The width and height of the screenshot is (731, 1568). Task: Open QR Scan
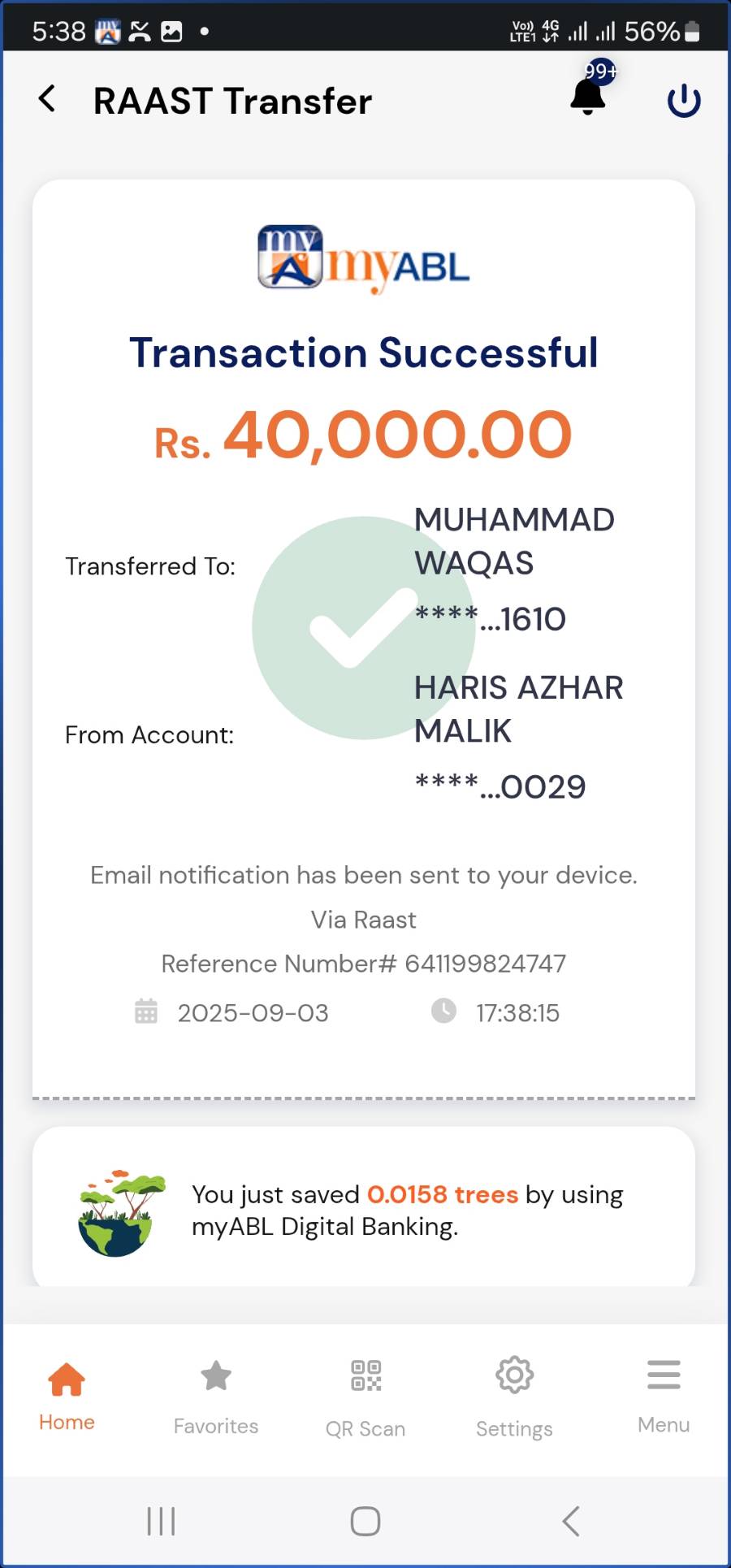[x=365, y=1397]
